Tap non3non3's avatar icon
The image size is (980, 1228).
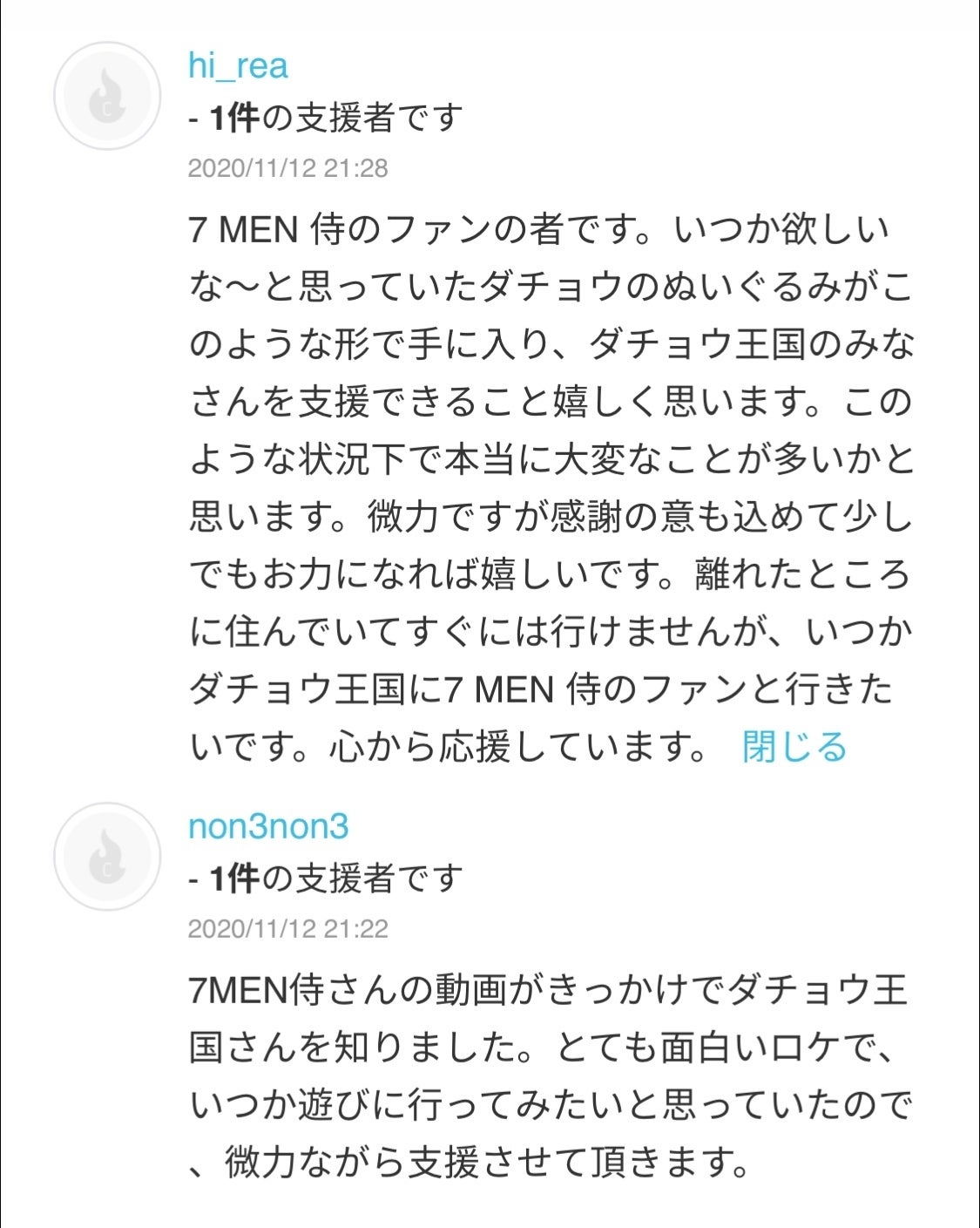click(x=107, y=856)
